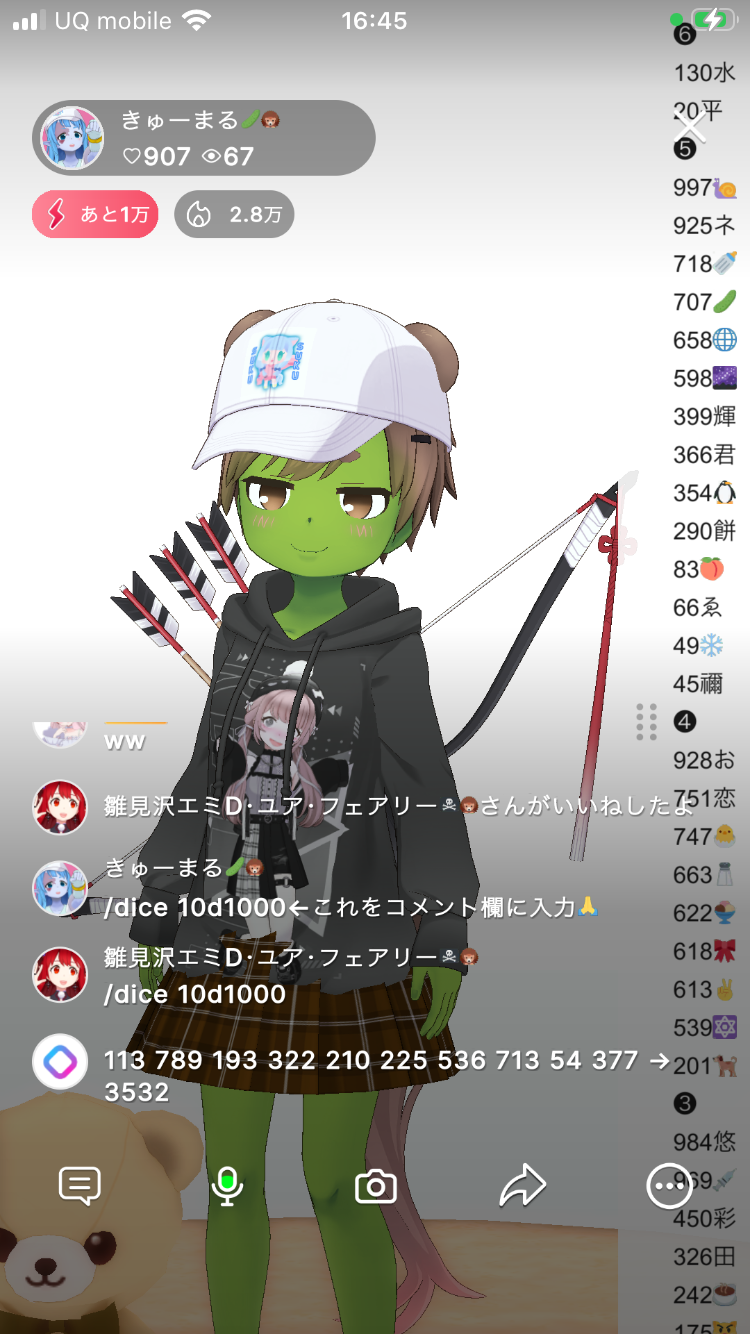Take a screenshot with camera icon

376,1187
